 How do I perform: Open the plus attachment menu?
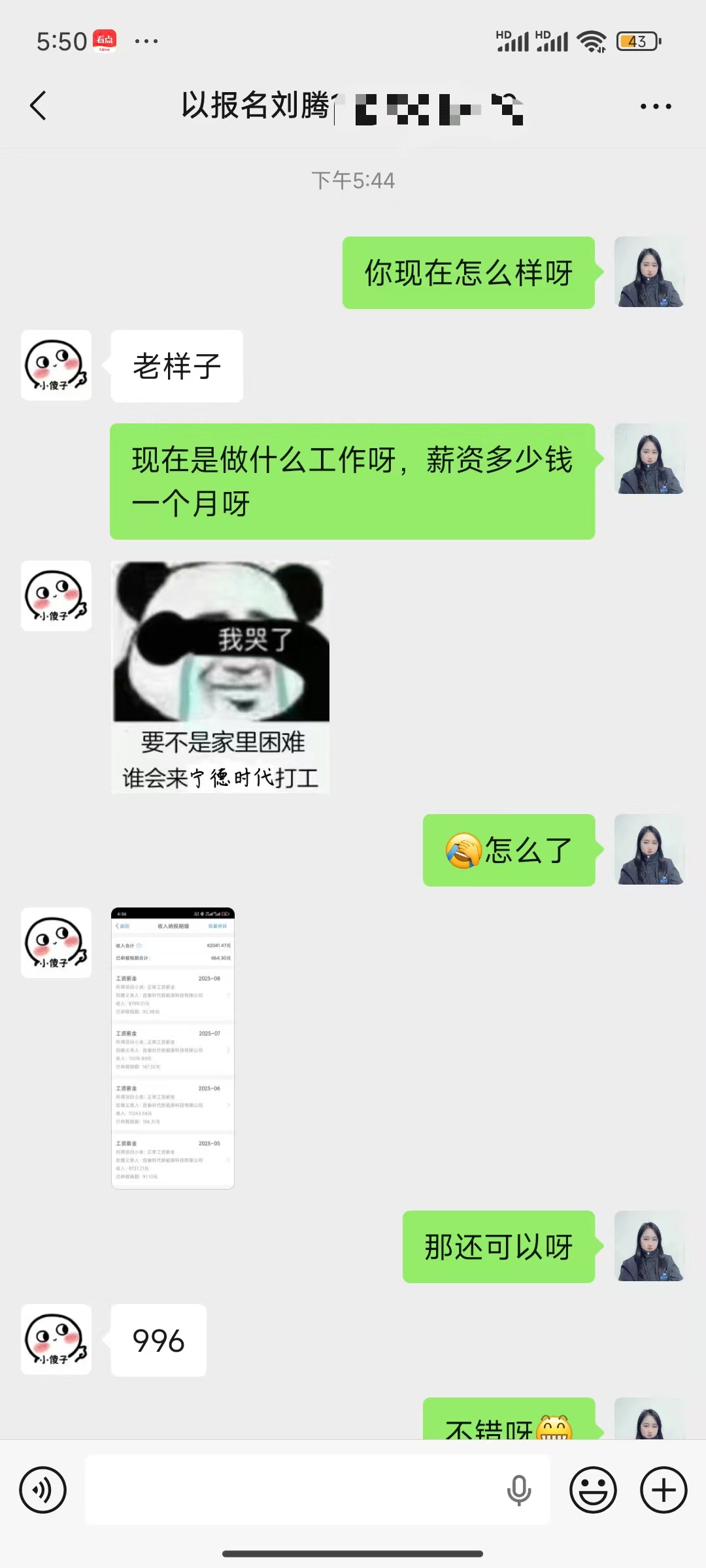(x=664, y=1490)
